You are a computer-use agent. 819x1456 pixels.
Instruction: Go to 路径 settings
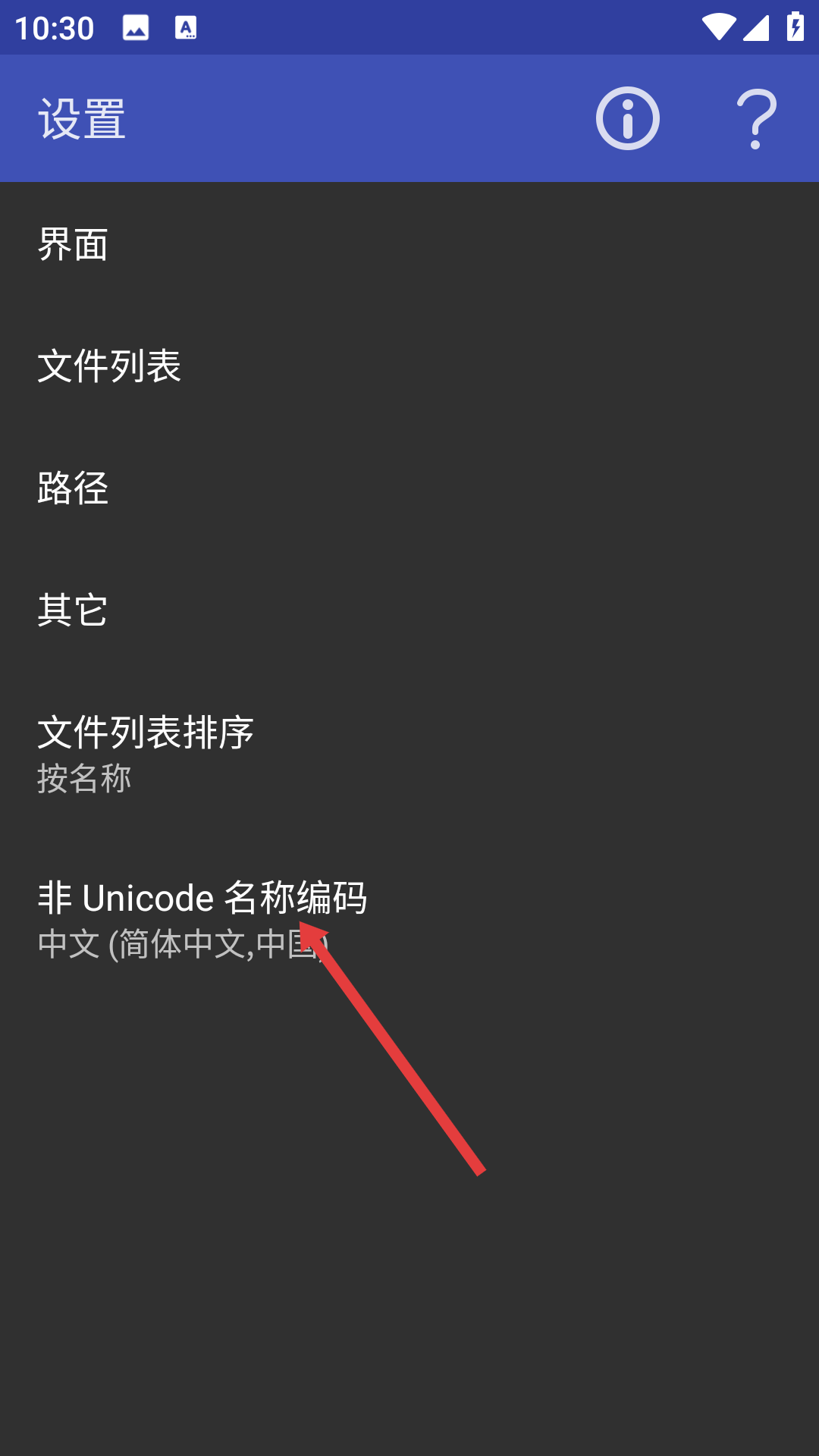point(409,488)
